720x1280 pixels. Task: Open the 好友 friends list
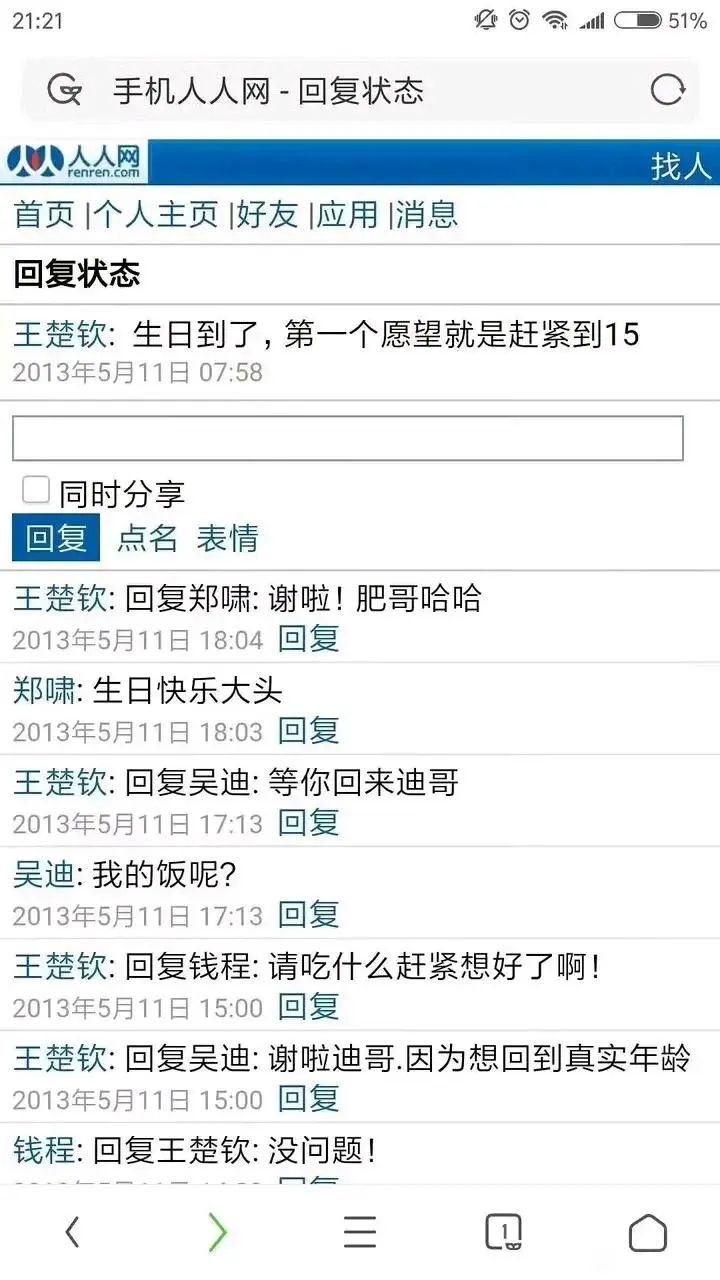pos(267,214)
